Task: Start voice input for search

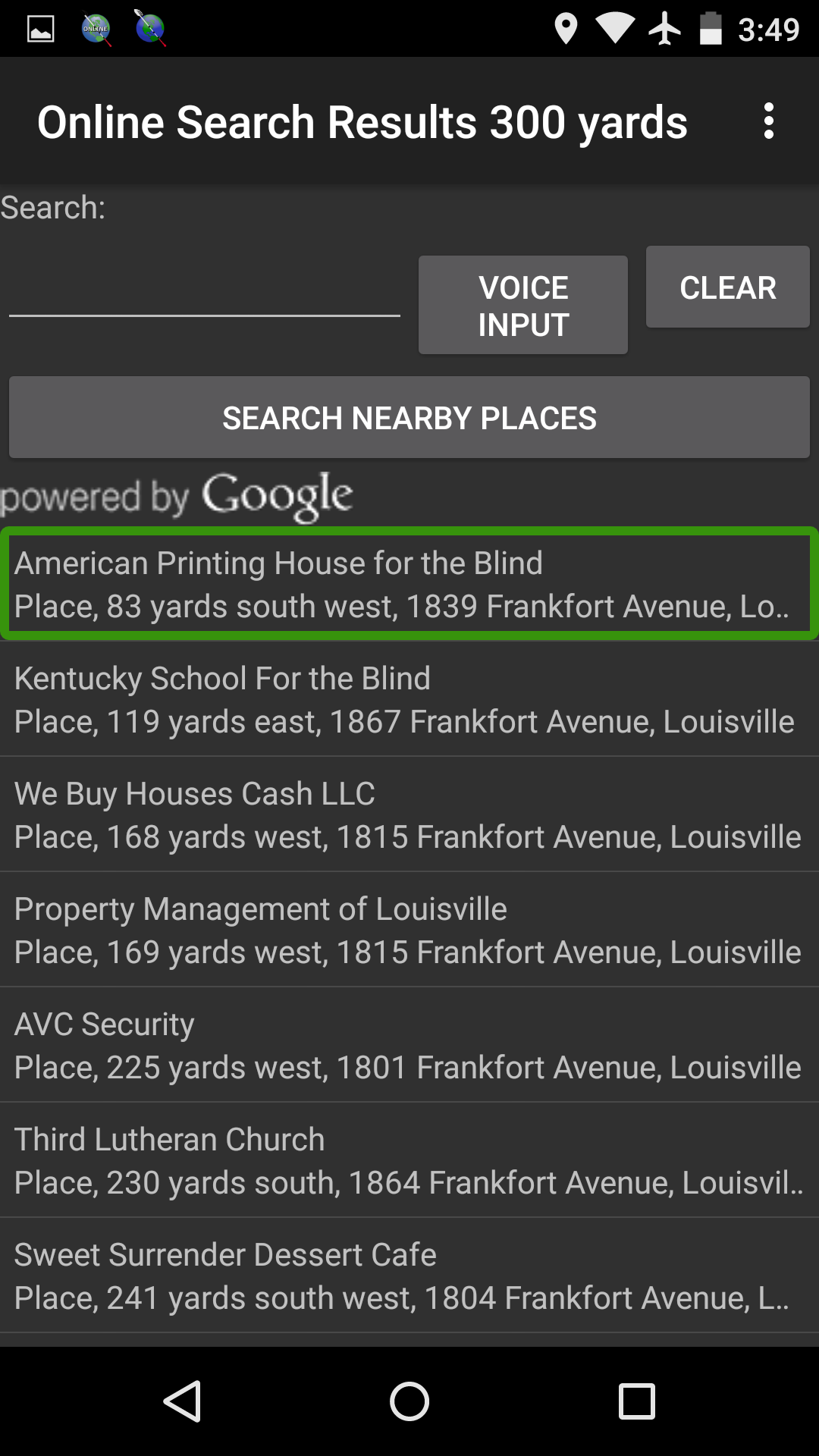Action: [523, 305]
